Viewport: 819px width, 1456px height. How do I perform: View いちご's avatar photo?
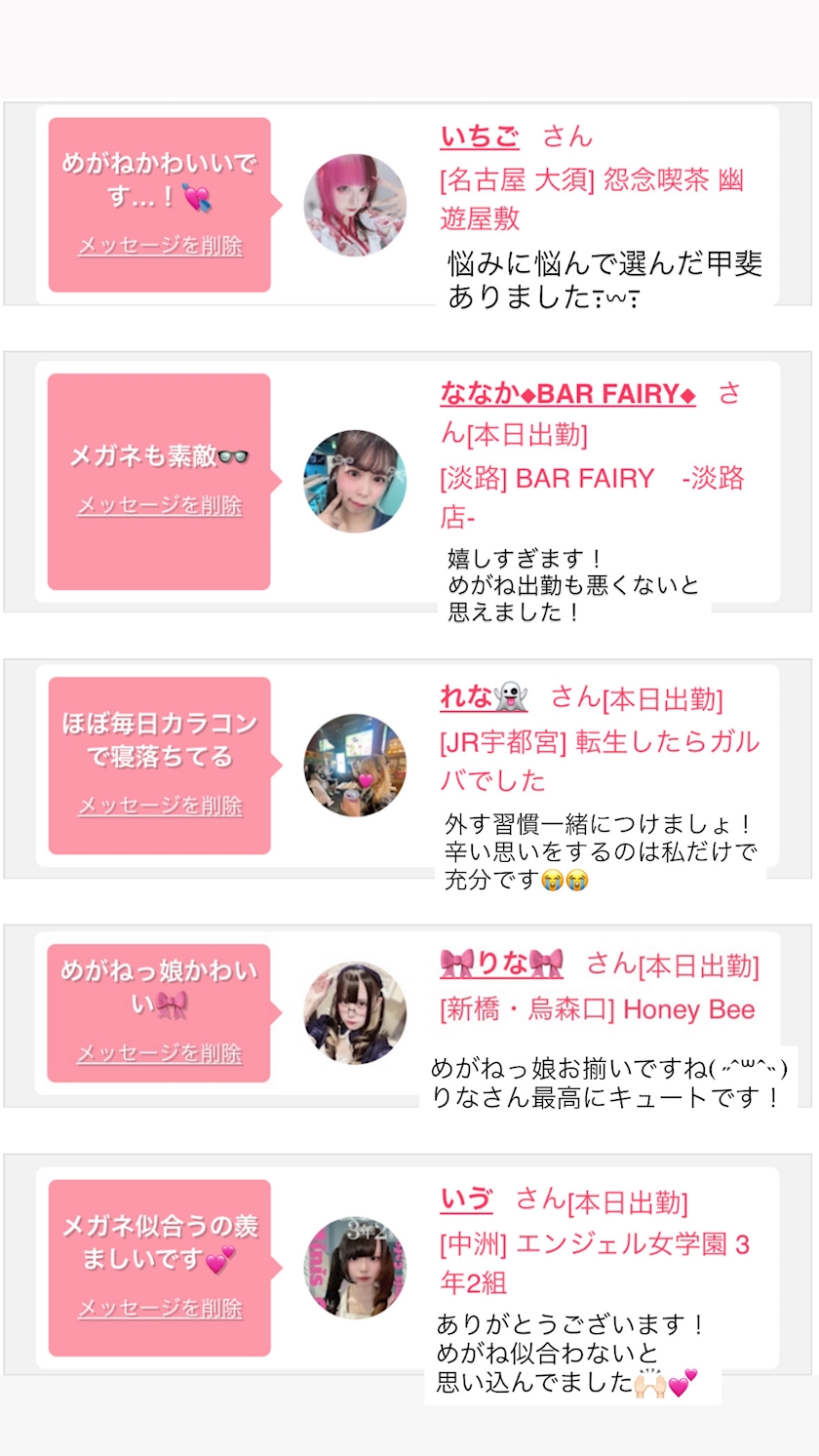pyautogui.click(x=355, y=205)
